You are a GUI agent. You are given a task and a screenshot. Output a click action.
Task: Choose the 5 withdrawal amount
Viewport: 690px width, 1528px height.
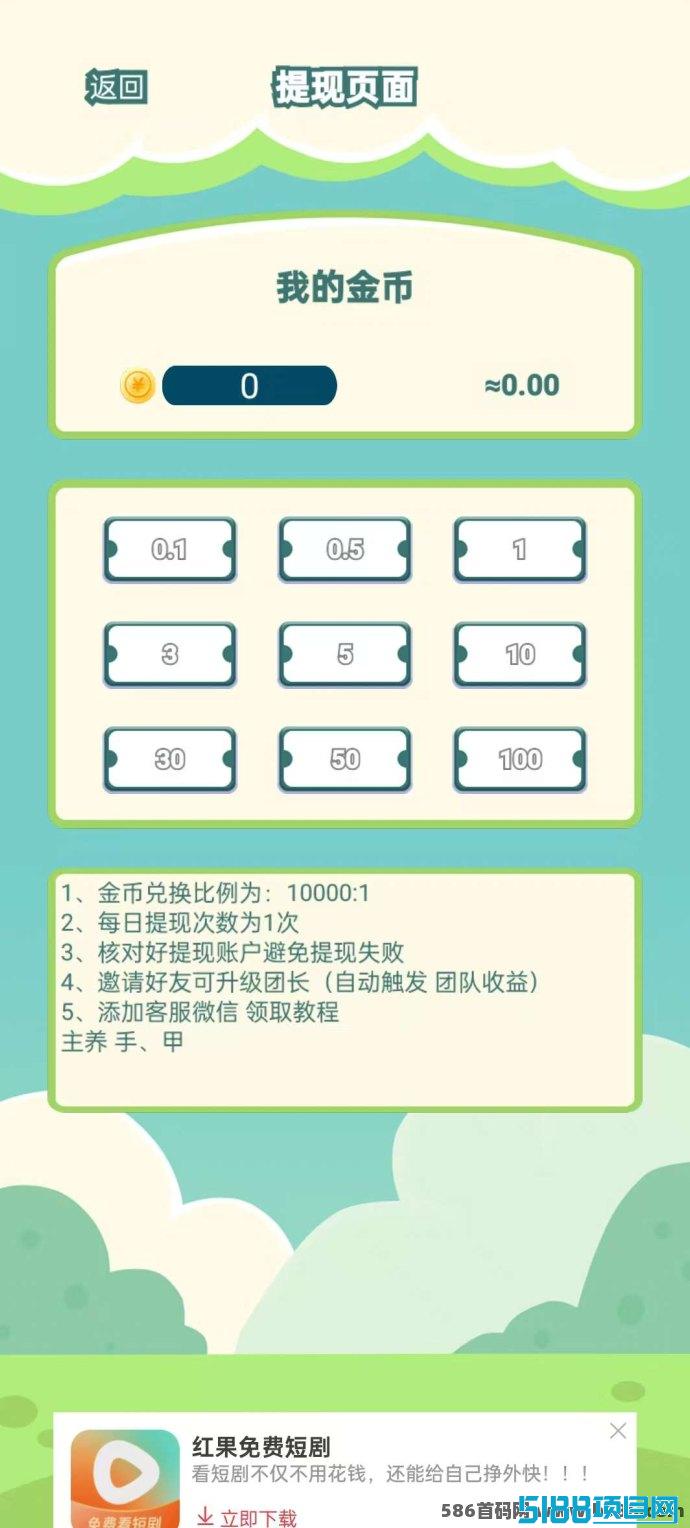(345, 654)
